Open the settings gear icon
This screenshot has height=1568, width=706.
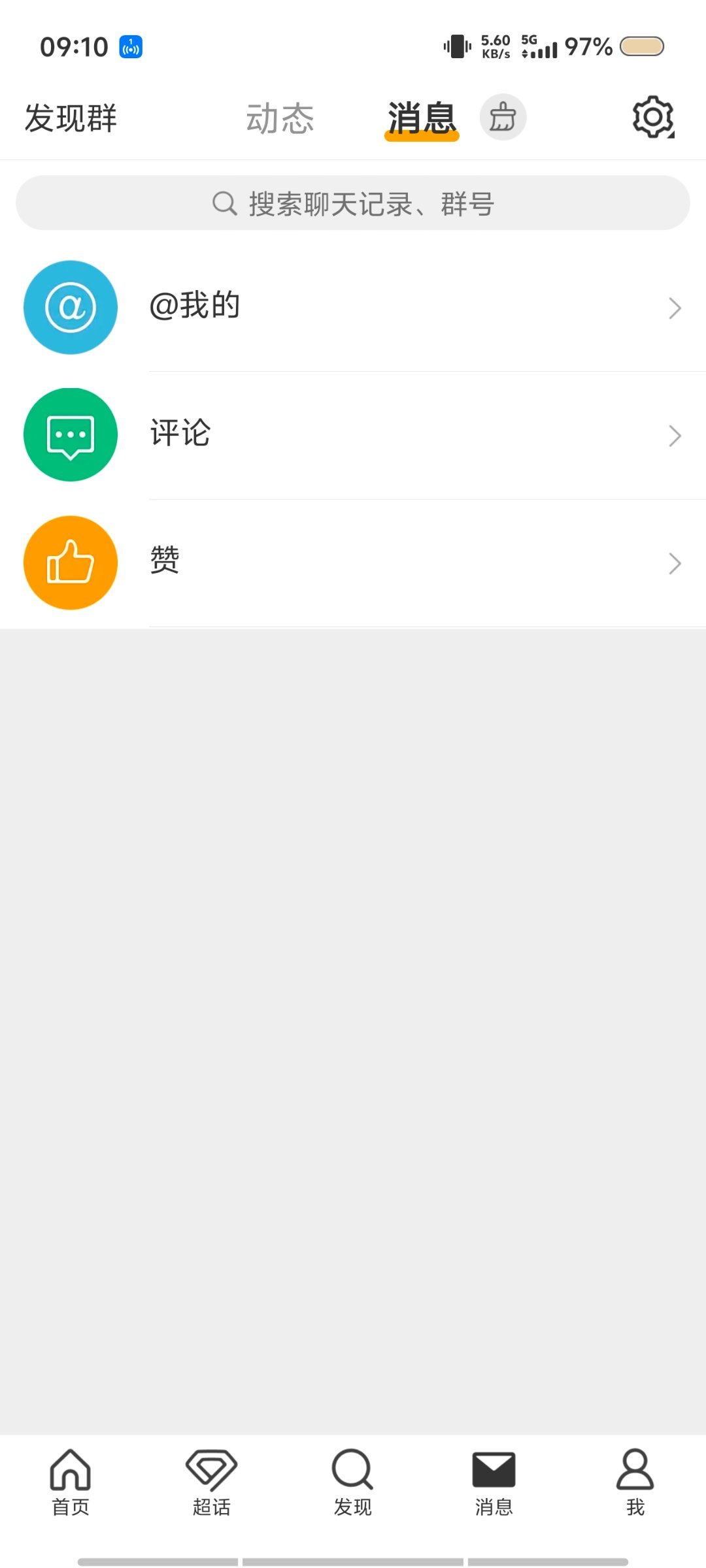coord(652,117)
